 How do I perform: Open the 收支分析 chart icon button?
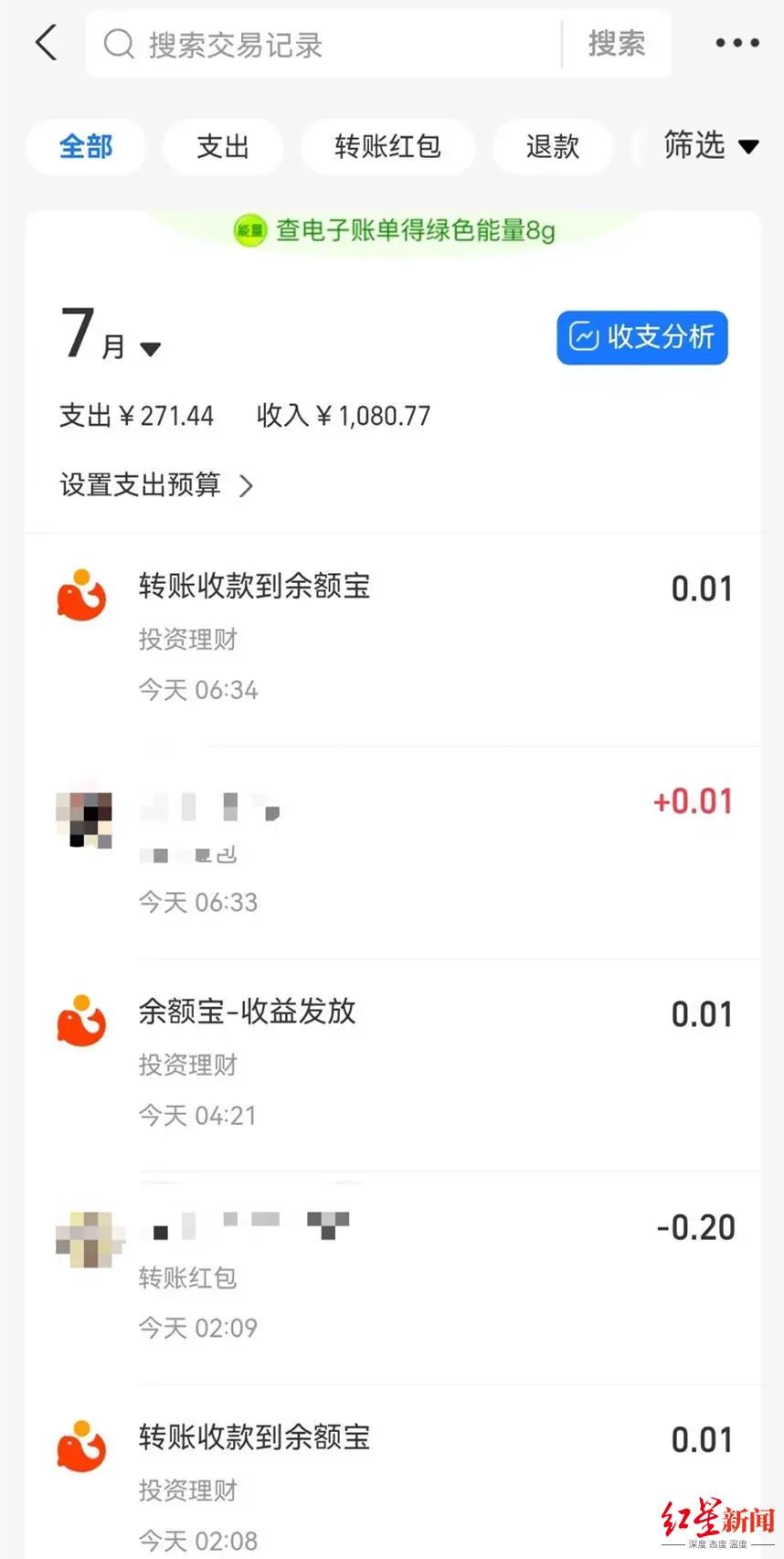[585, 337]
